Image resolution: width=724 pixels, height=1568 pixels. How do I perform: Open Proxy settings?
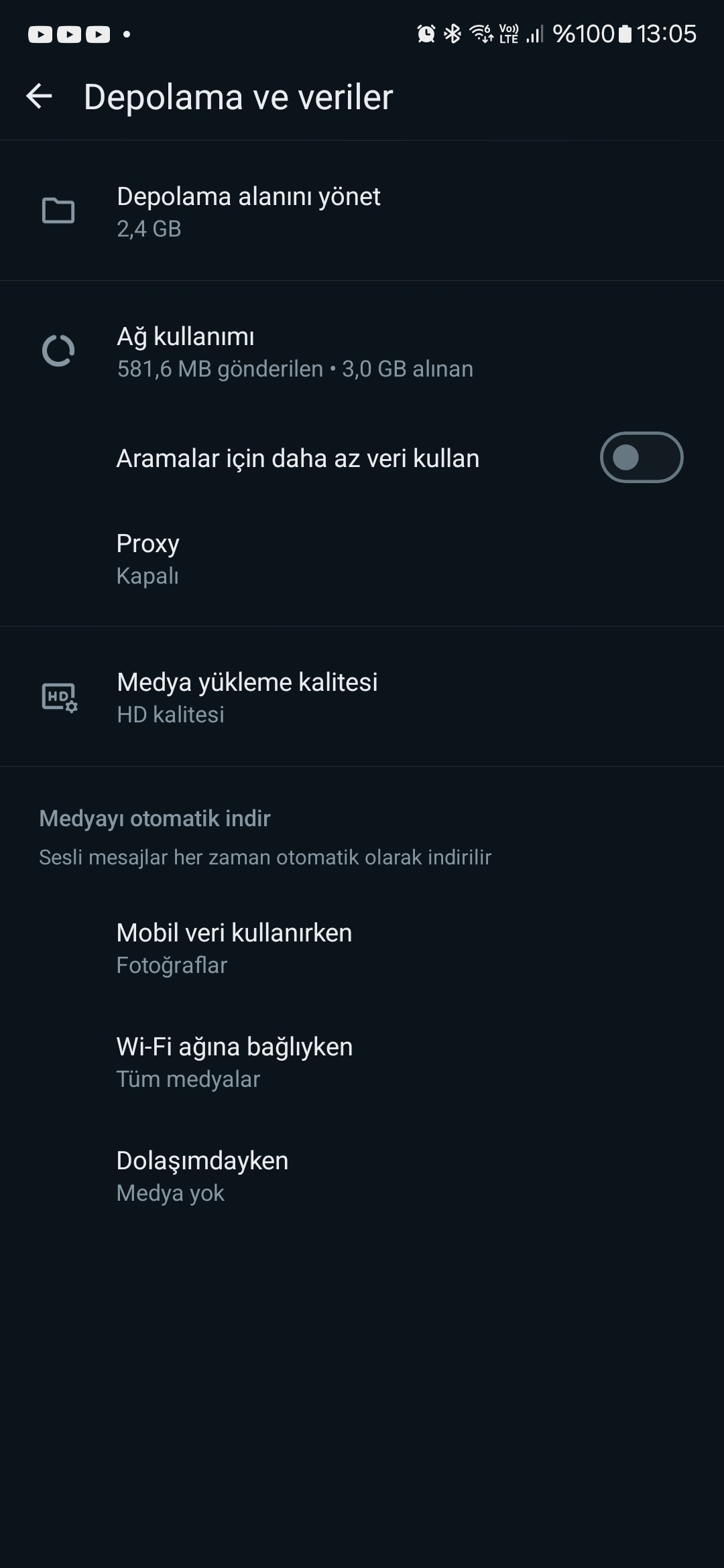(147, 558)
